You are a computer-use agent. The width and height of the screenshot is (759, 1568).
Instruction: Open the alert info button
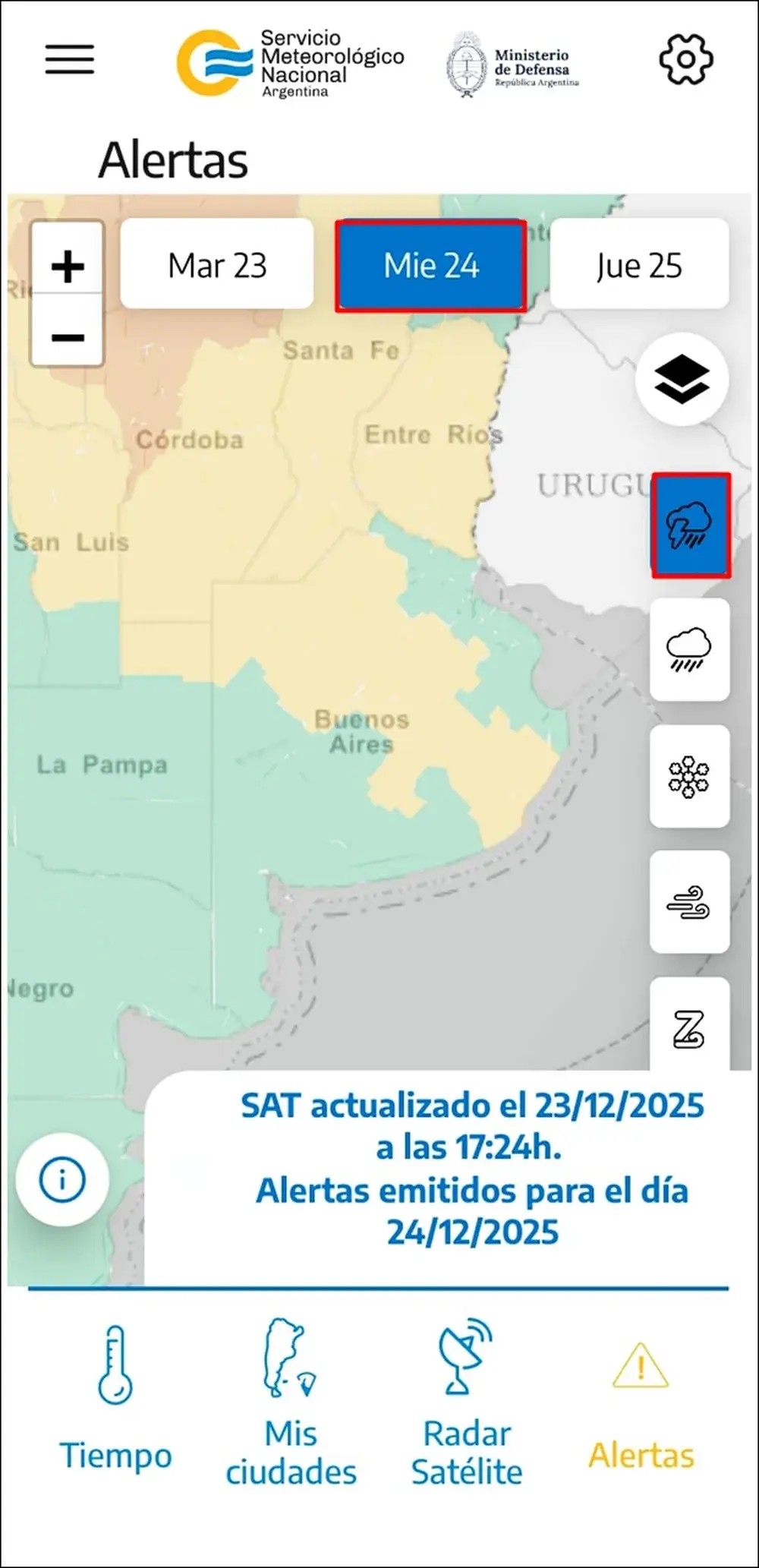pyautogui.click(x=62, y=1179)
